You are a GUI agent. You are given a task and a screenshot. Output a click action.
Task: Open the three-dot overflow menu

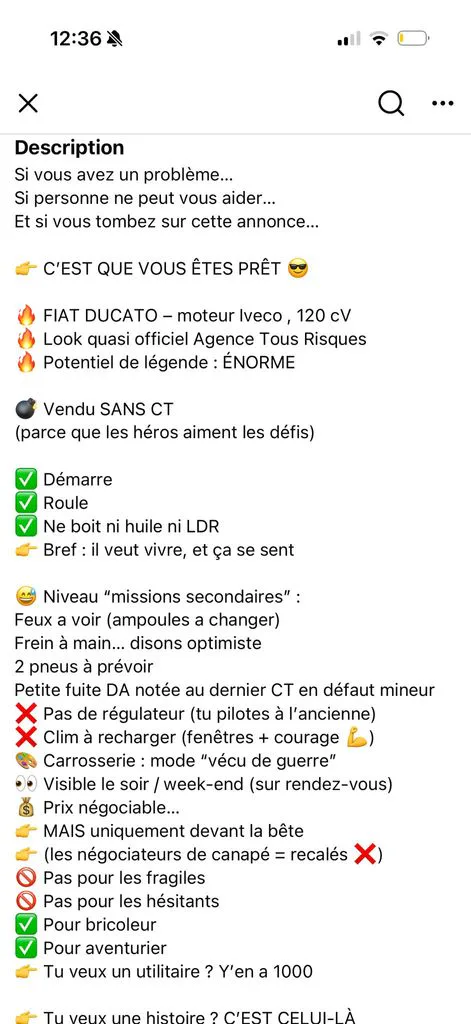pos(443,103)
